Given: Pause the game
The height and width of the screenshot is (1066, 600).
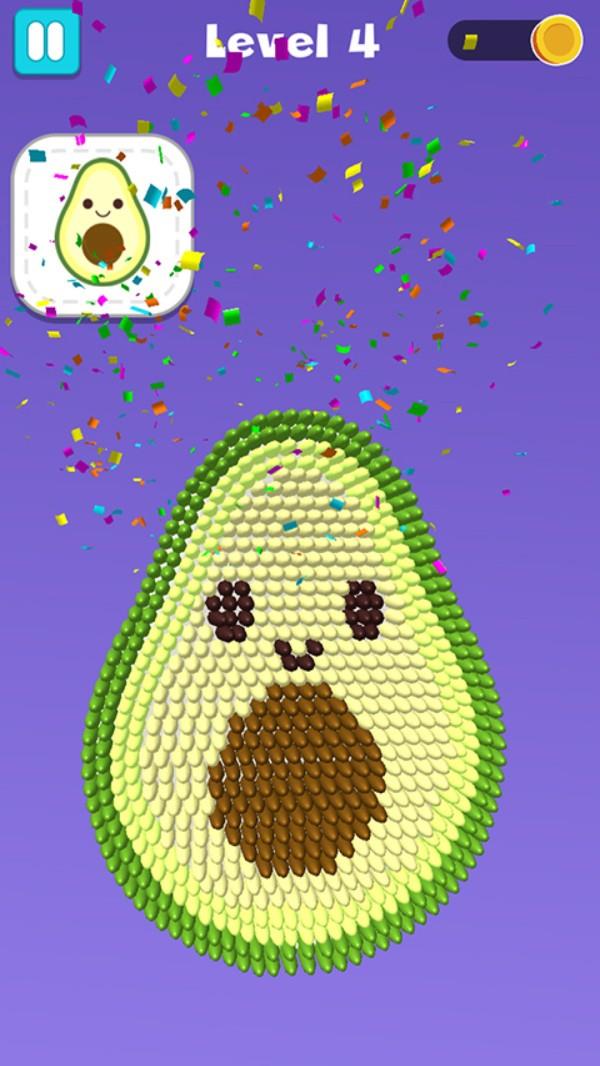Looking at the screenshot, I should point(46,41).
